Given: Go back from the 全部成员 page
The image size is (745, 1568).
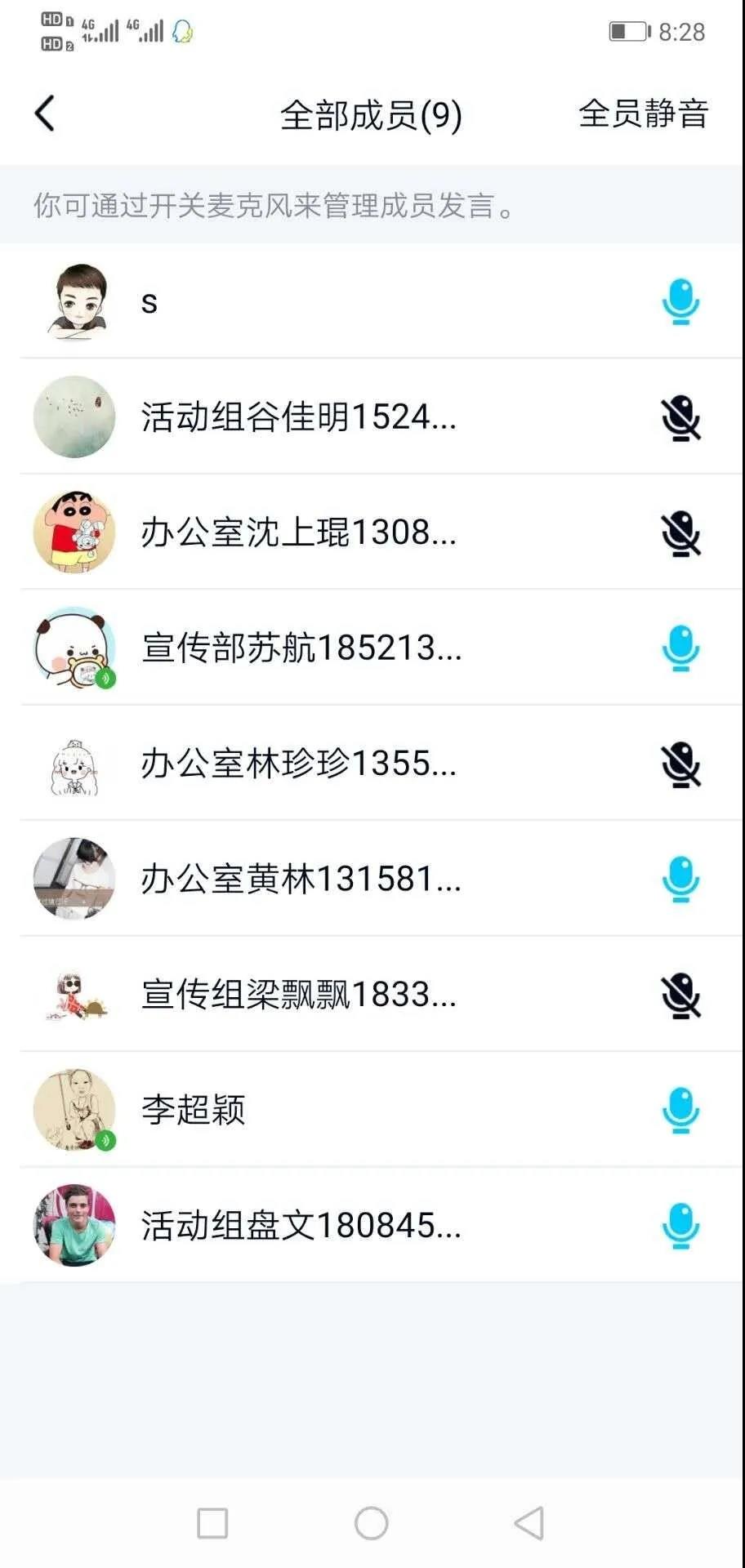Looking at the screenshot, I should [46, 114].
